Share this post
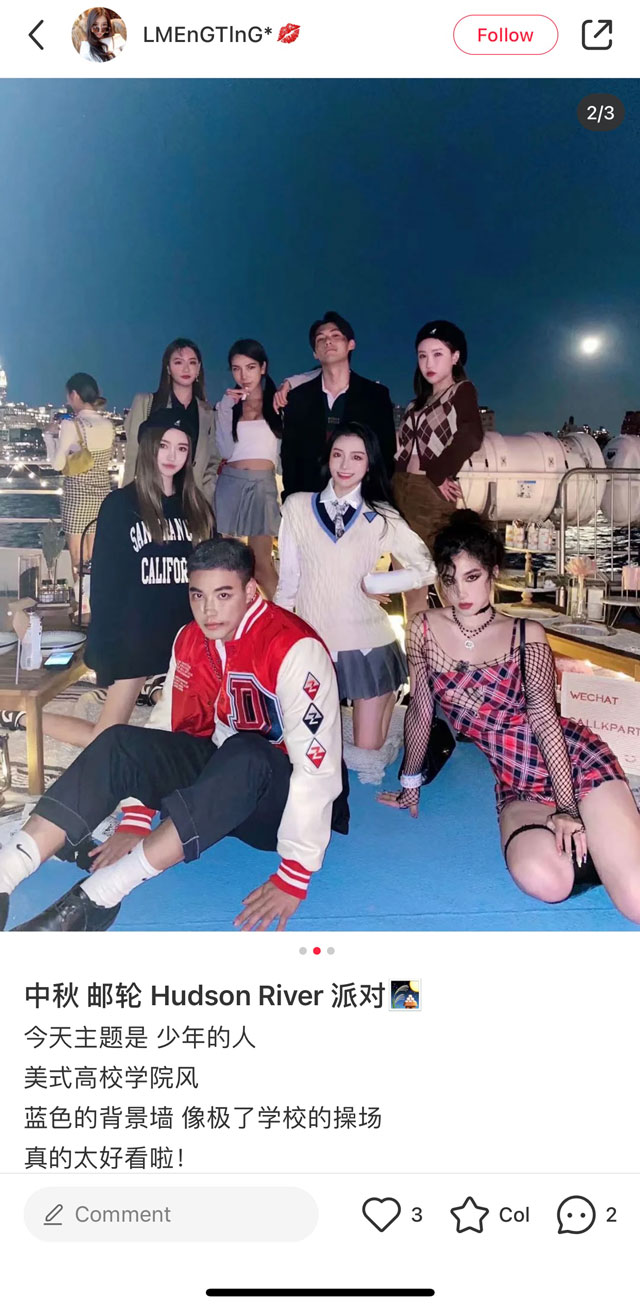The height and width of the screenshot is (1308, 640). 597,35
